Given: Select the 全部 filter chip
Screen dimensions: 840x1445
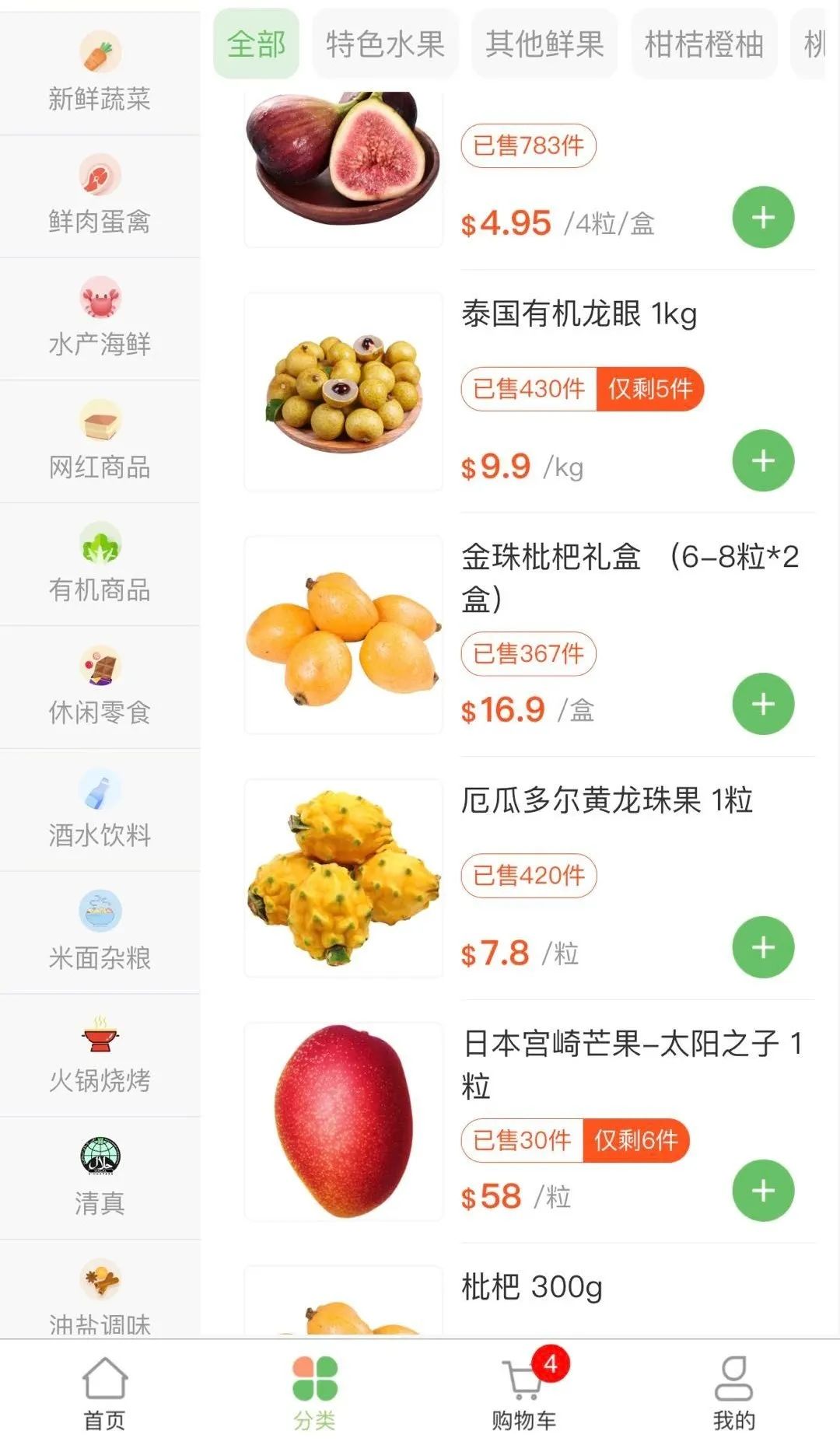Looking at the screenshot, I should 256,44.
